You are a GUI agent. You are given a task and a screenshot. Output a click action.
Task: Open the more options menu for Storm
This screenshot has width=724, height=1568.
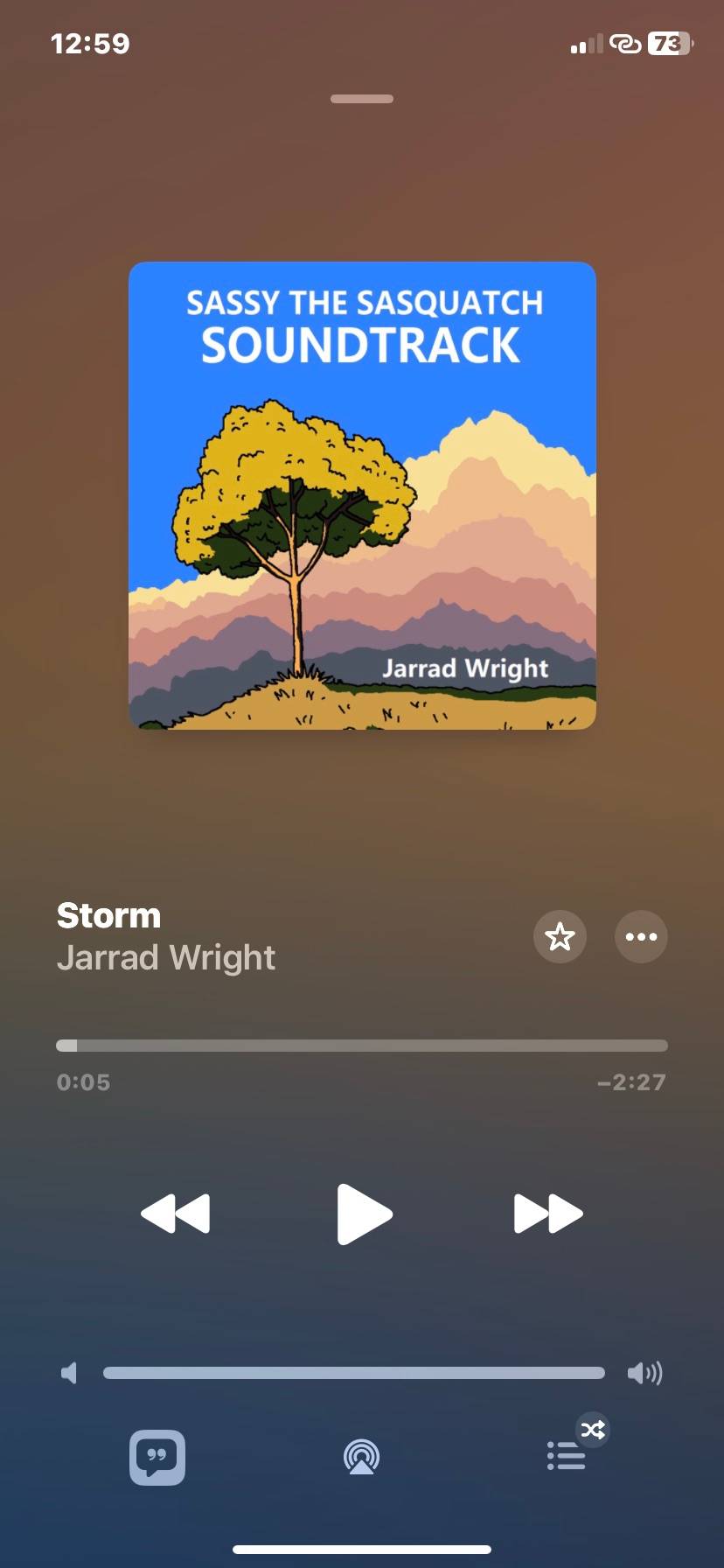641,936
